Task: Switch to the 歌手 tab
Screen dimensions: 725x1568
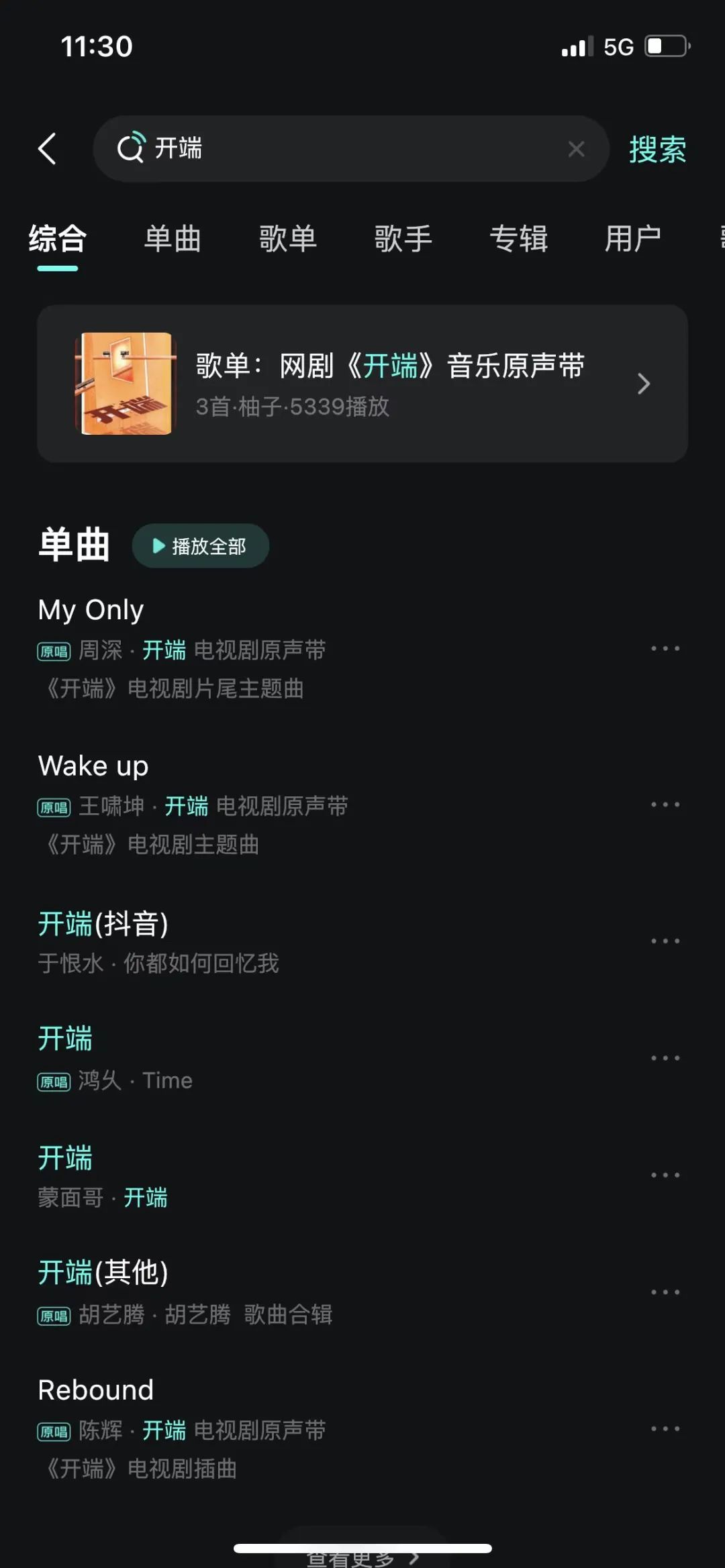Action: point(403,239)
